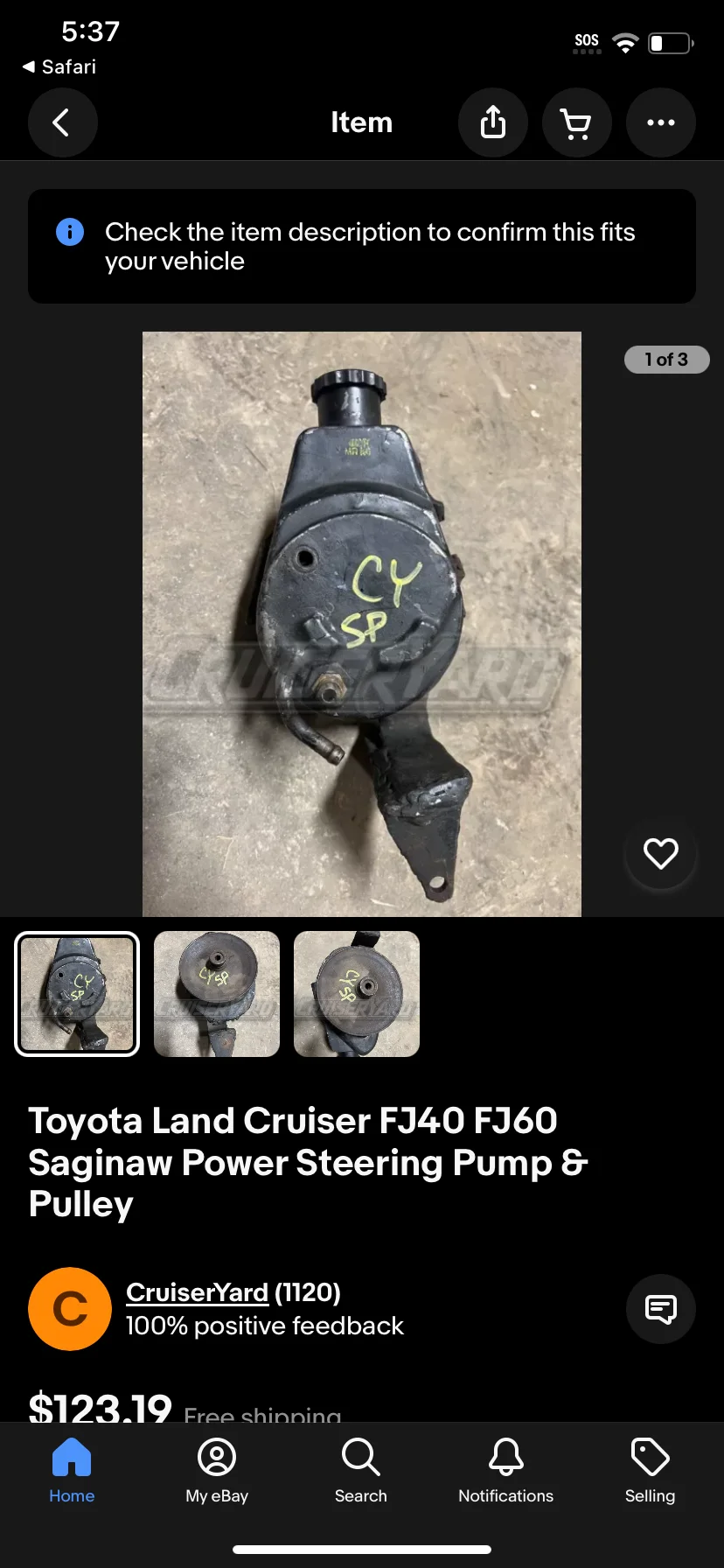The width and height of the screenshot is (724, 1568).
Task: Switch to the Home tab
Action: click(x=72, y=1472)
